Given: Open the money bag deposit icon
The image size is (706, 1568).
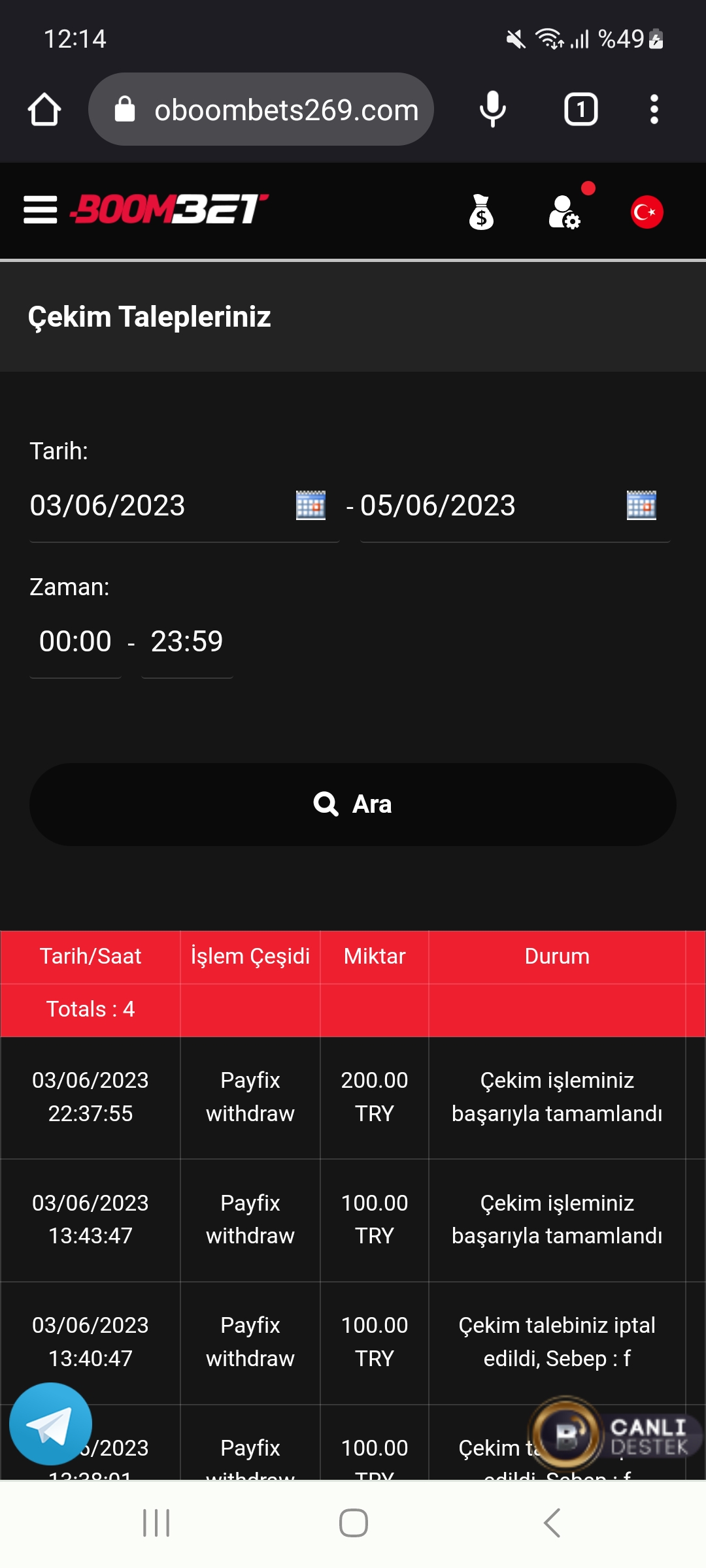Looking at the screenshot, I should pos(481,212).
